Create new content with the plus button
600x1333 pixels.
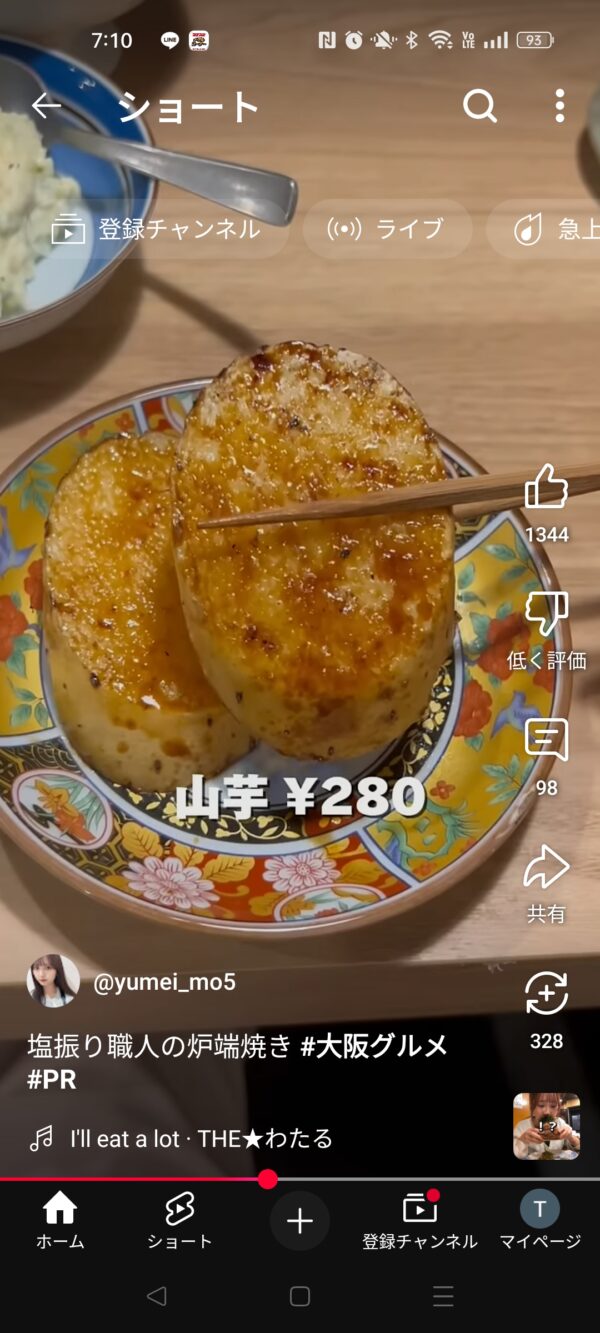click(x=300, y=1221)
